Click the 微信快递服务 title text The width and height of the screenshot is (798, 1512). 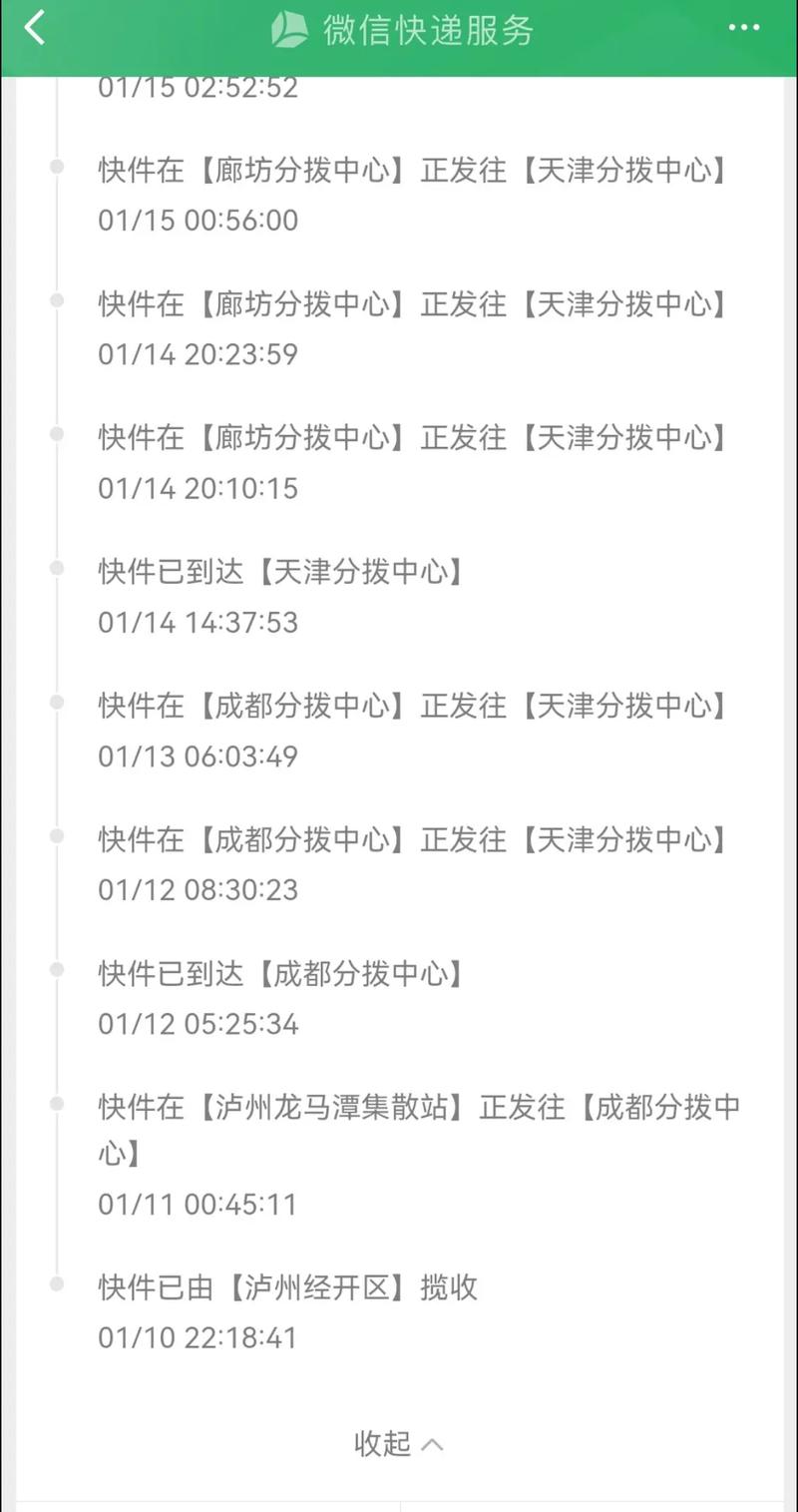tap(429, 30)
